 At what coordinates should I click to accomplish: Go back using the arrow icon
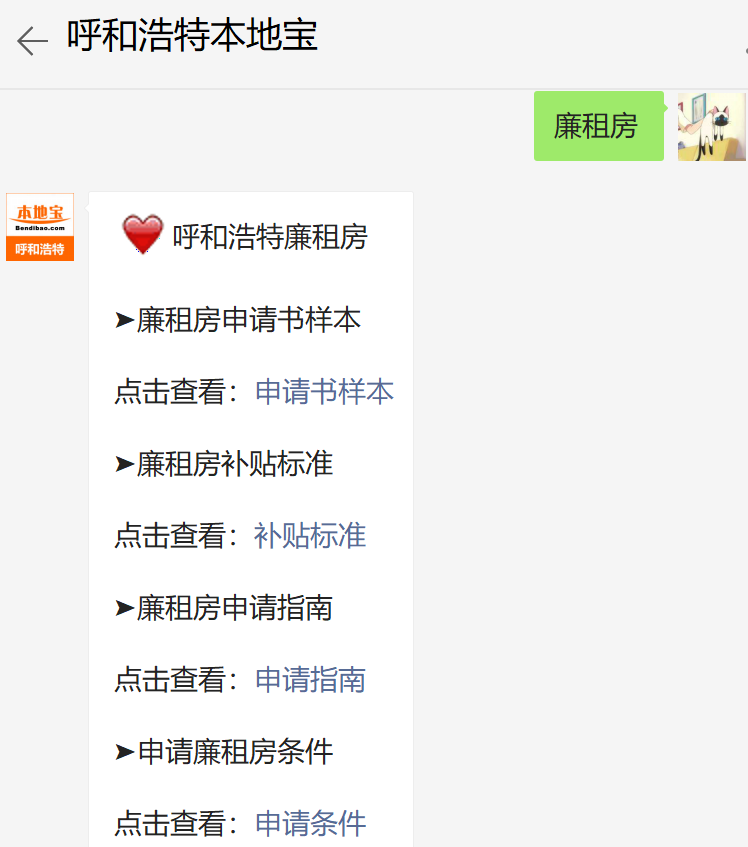click(x=32, y=40)
